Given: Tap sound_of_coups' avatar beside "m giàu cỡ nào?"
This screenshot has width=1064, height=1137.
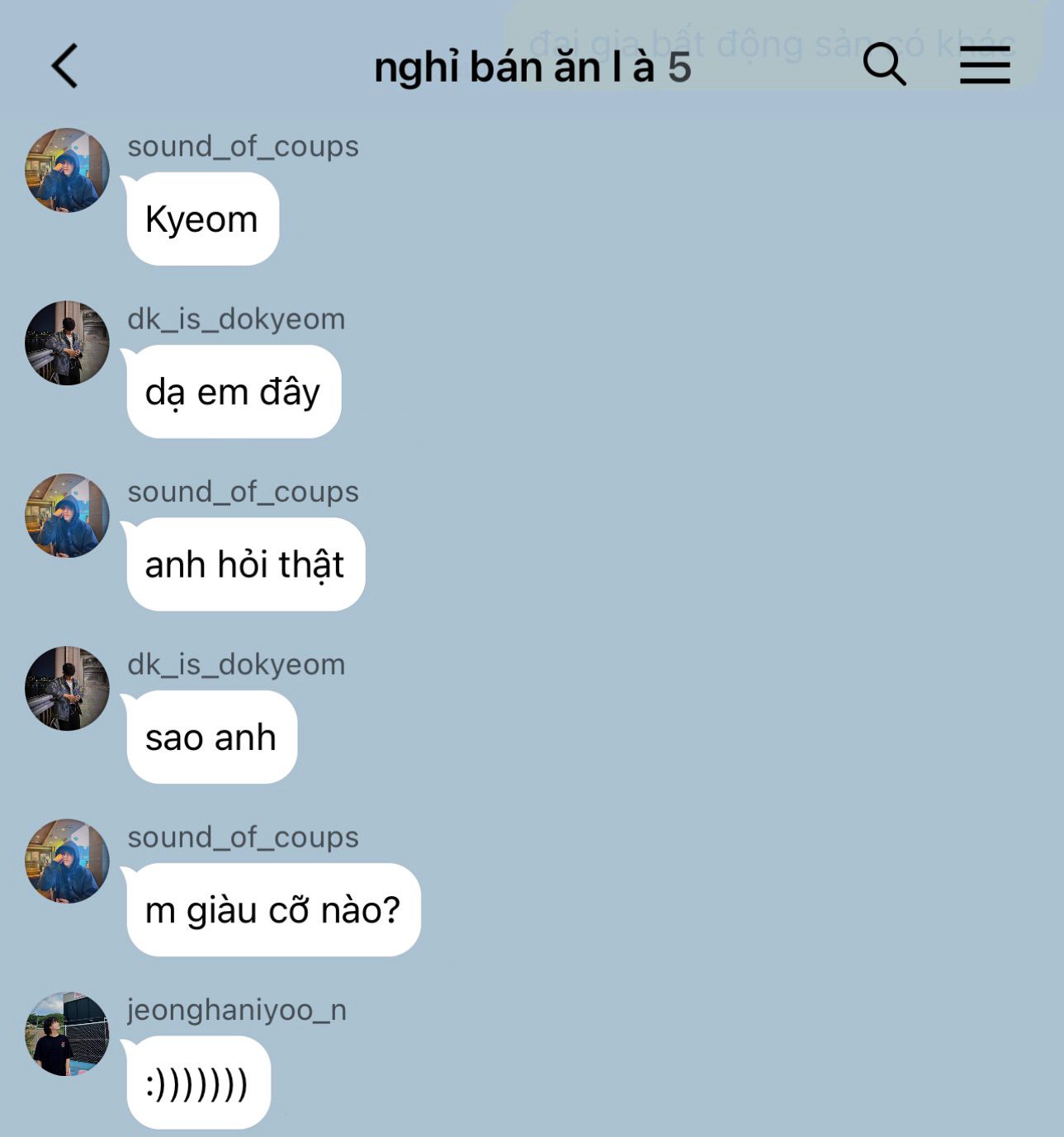Looking at the screenshot, I should click(68, 861).
